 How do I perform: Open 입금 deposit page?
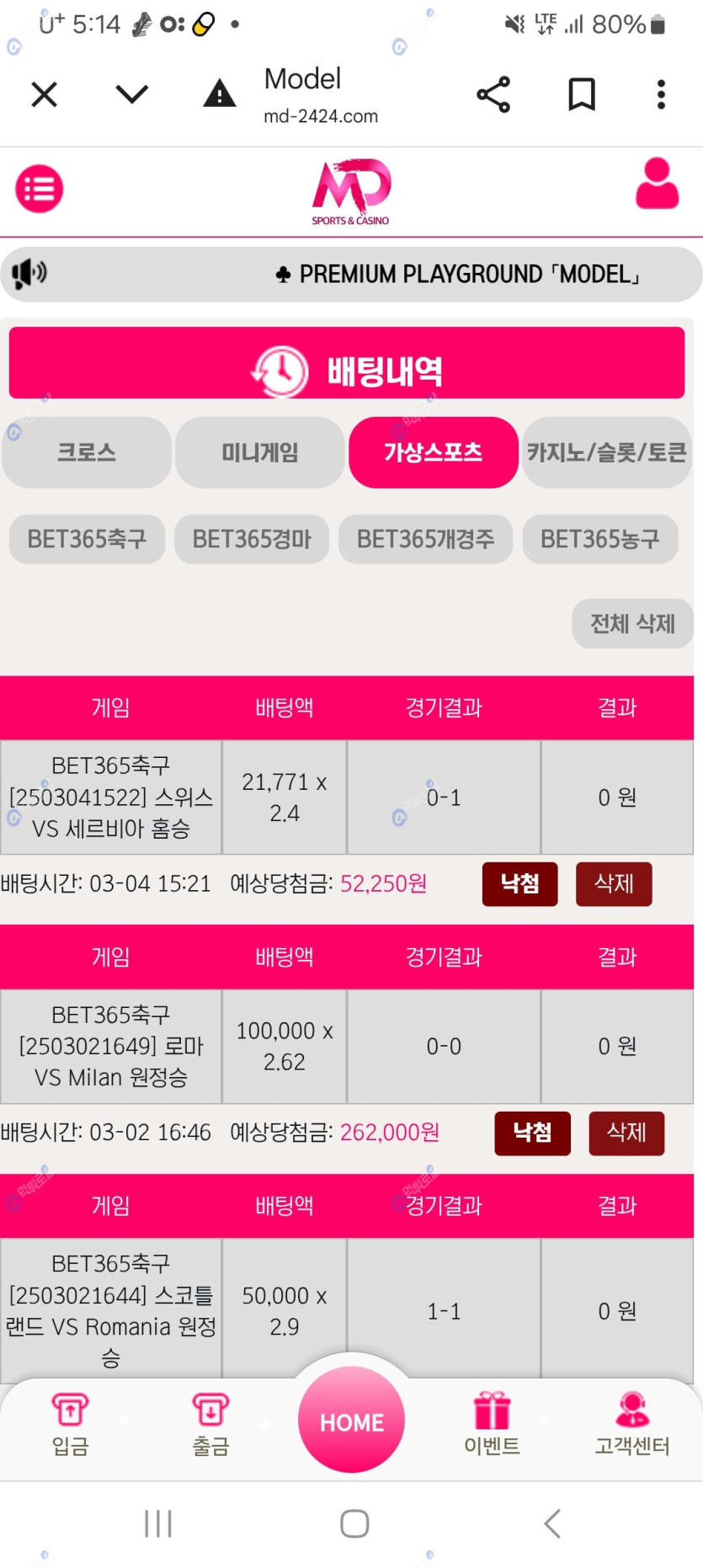click(70, 1425)
